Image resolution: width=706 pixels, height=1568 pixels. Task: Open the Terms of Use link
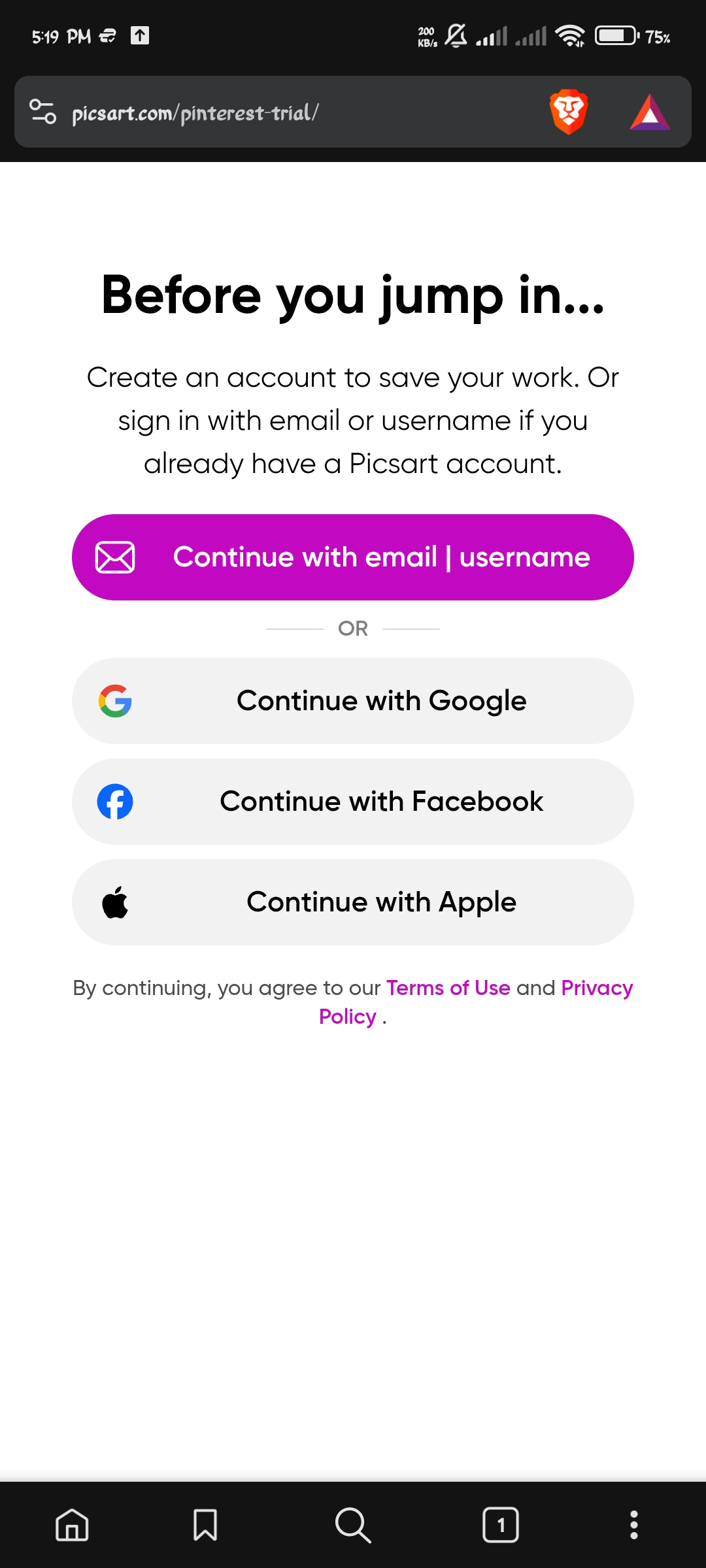[448, 988]
